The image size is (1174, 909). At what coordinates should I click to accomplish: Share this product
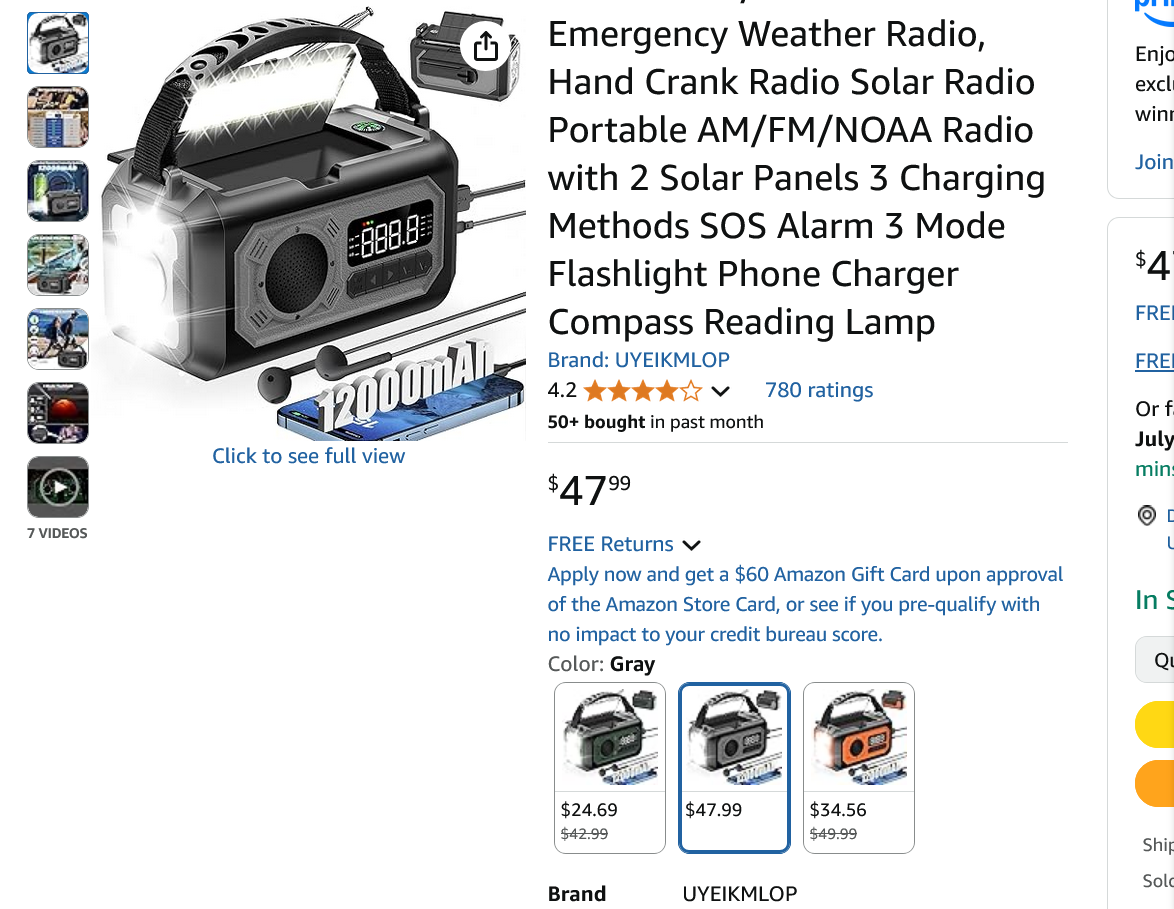click(485, 46)
